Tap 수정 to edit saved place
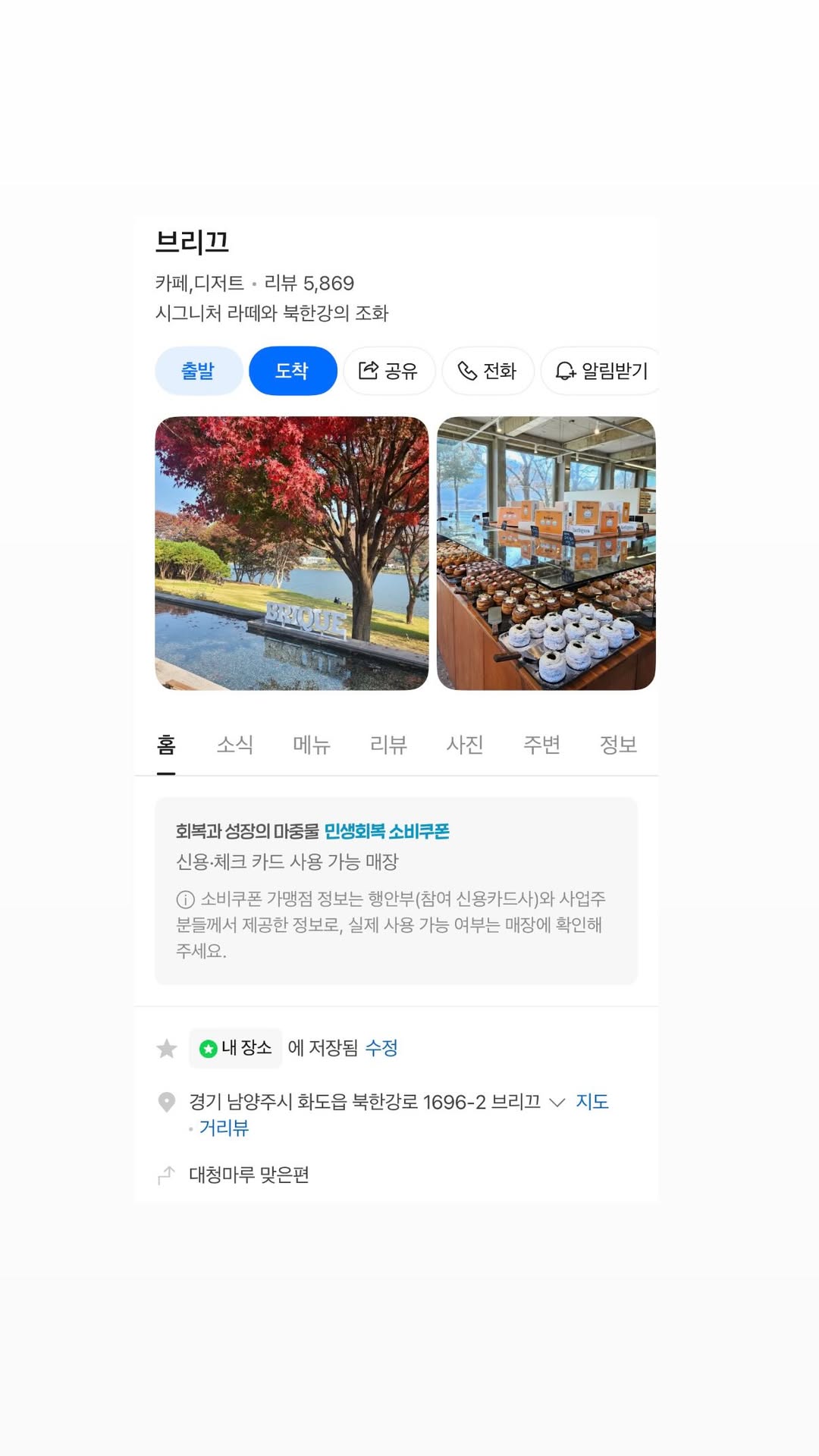The width and height of the screenshot is (819, 1456). (x=381, y=1048)
